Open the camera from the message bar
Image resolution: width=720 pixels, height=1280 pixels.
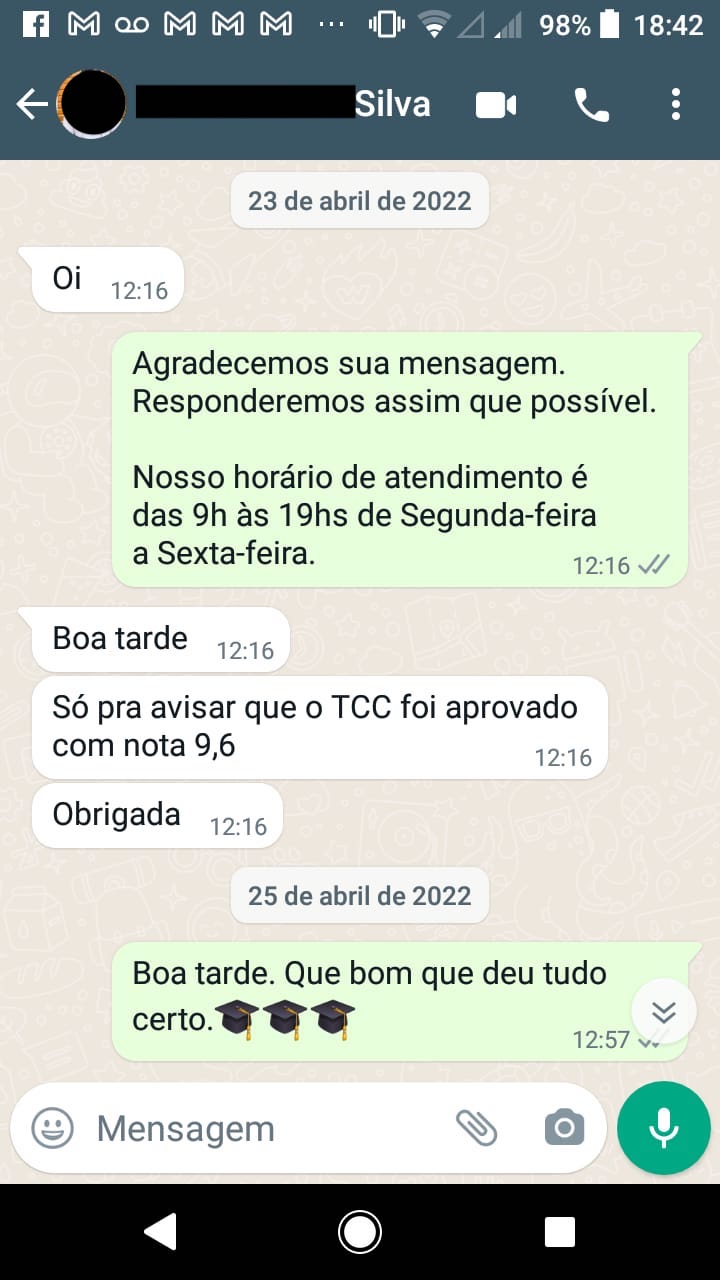(564, 1128)
